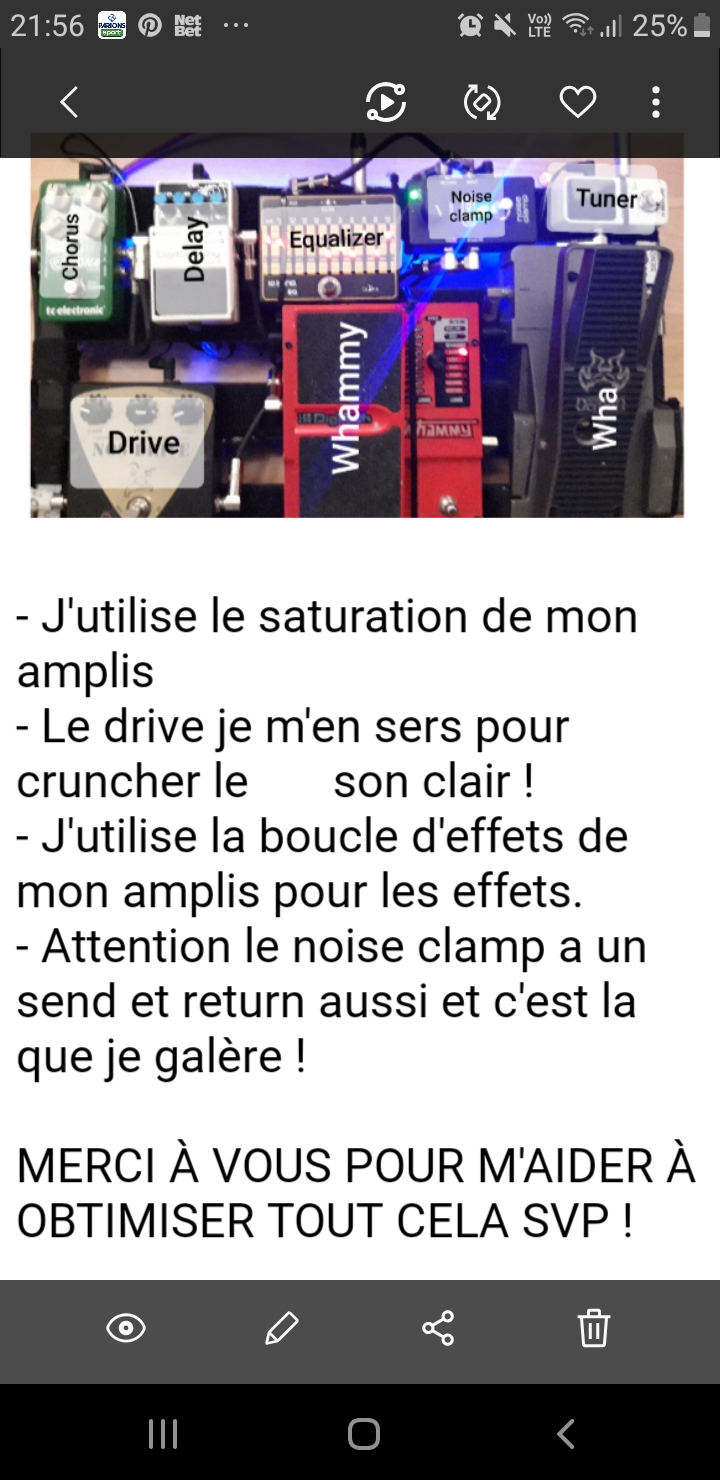Rotate the image
The height and width of the screenshot is (1480, 720).
(482, 102)
